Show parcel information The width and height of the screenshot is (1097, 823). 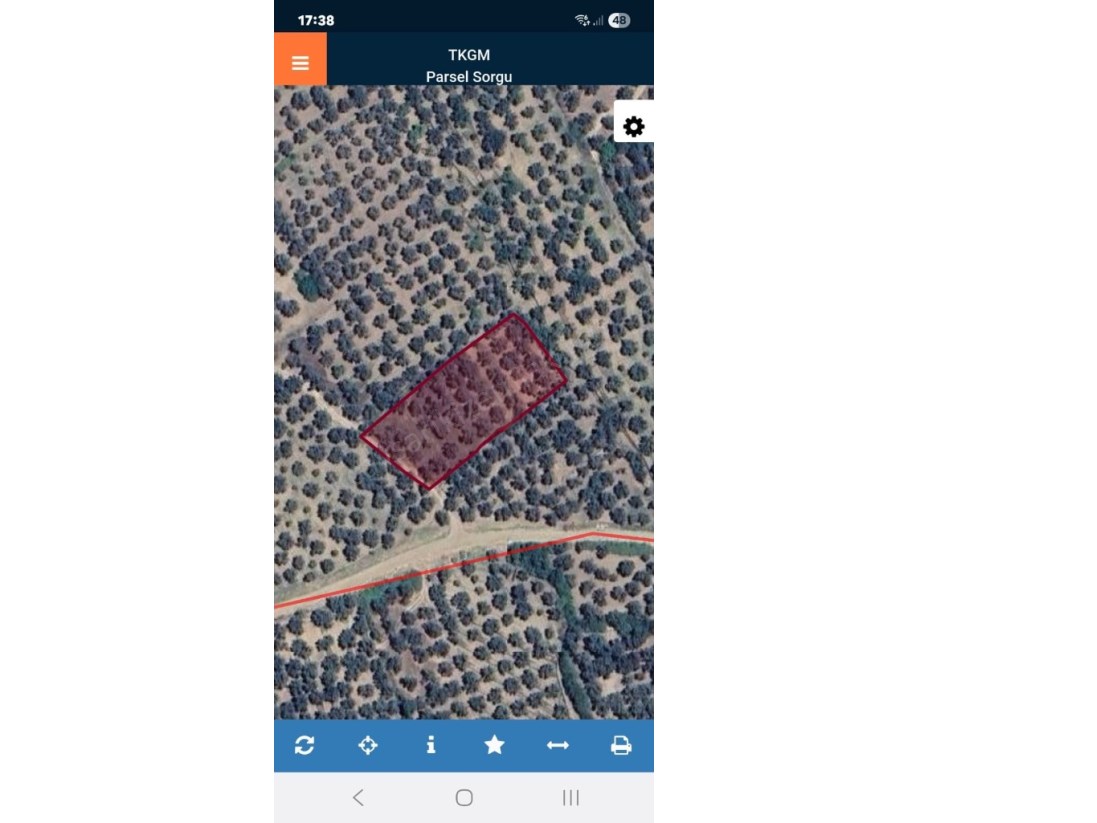click(431, 745)
